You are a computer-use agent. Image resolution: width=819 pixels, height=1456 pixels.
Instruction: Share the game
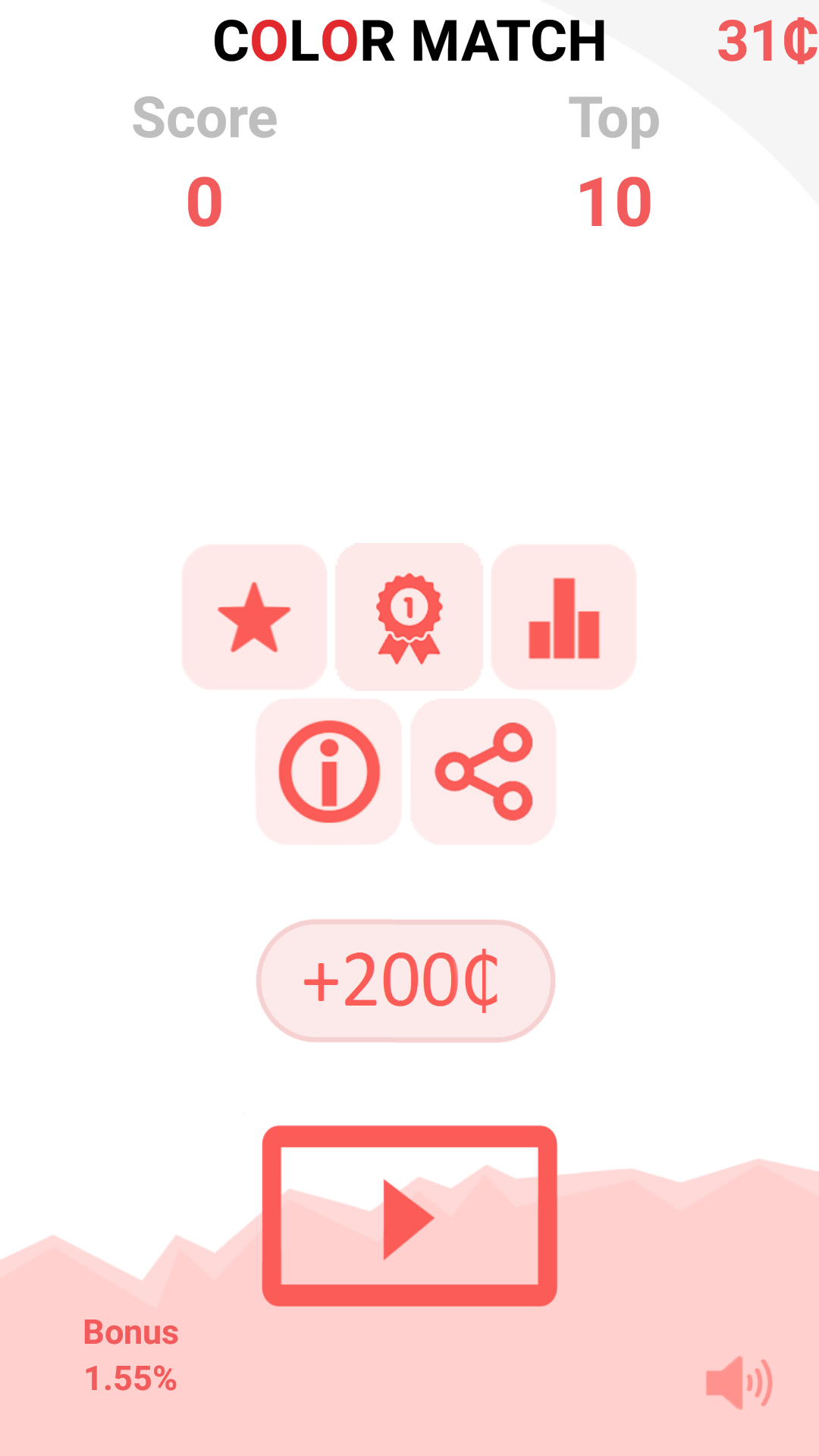[x=483, y=771]
